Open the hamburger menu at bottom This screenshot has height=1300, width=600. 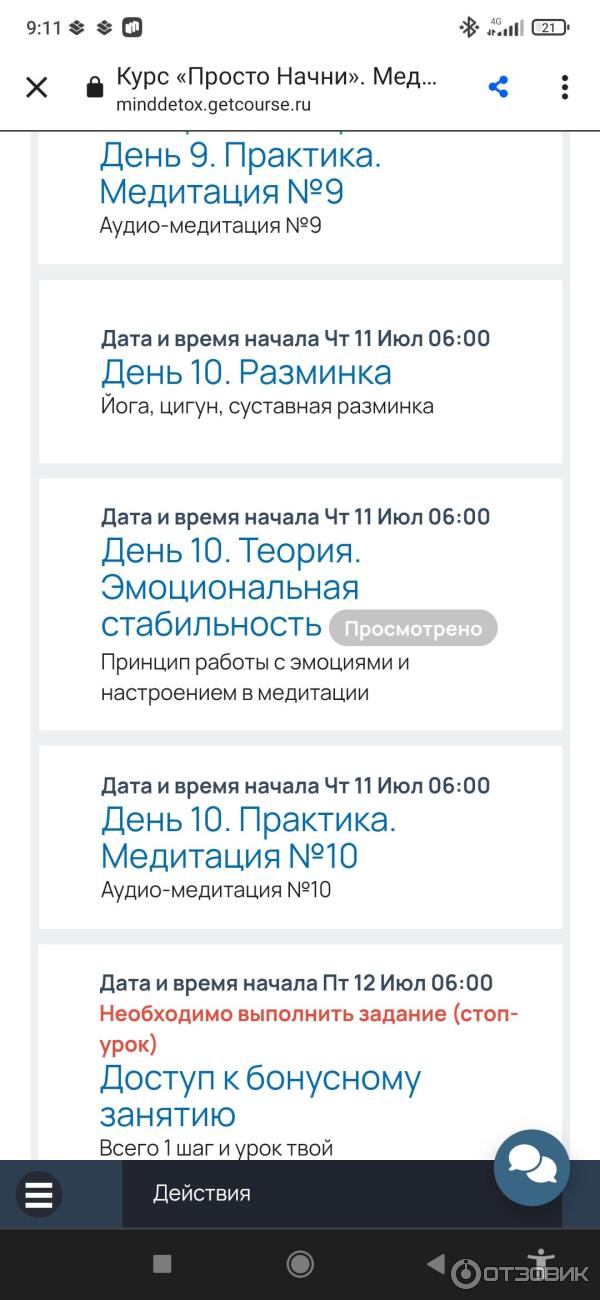pyautogui.click(x=39, y=1194)
